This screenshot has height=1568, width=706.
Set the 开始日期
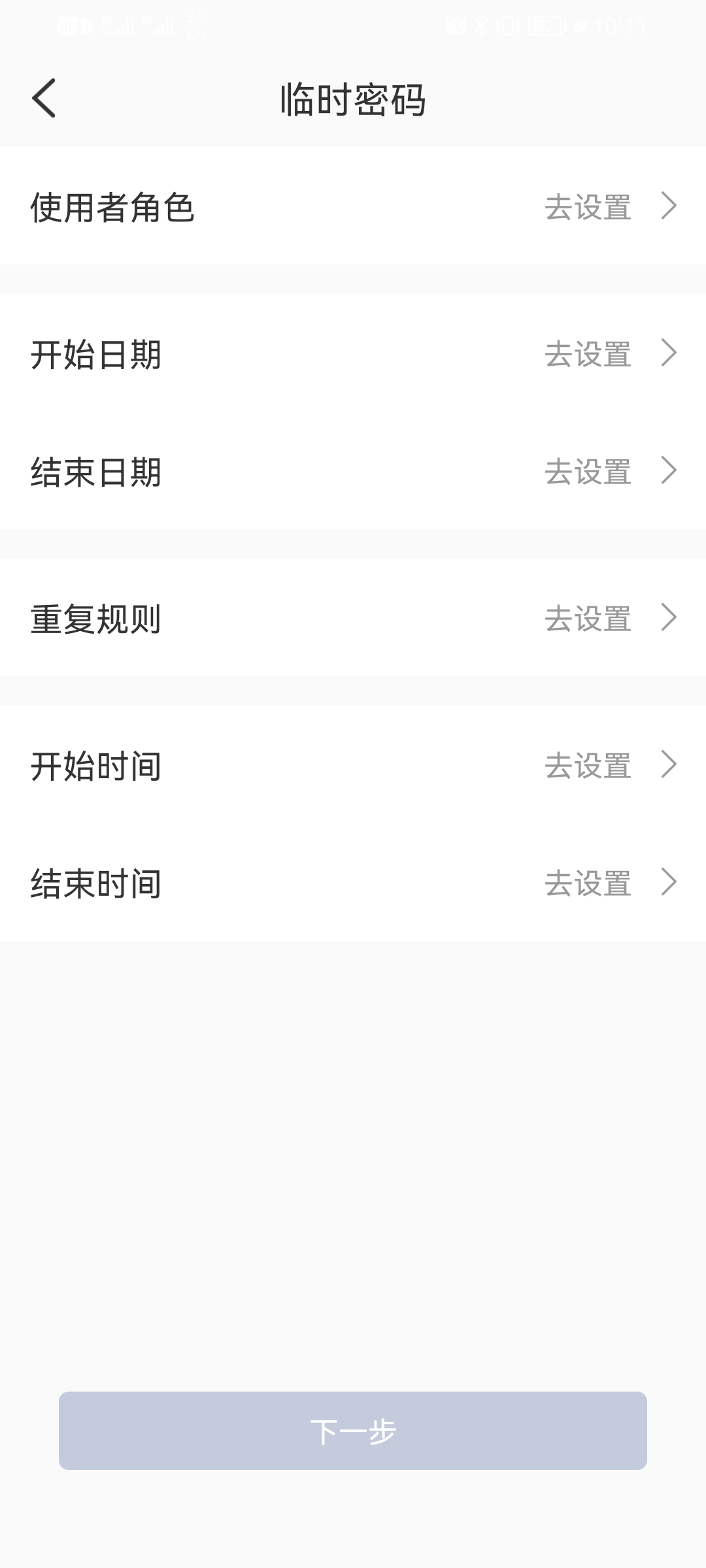(x=353, y=353)
